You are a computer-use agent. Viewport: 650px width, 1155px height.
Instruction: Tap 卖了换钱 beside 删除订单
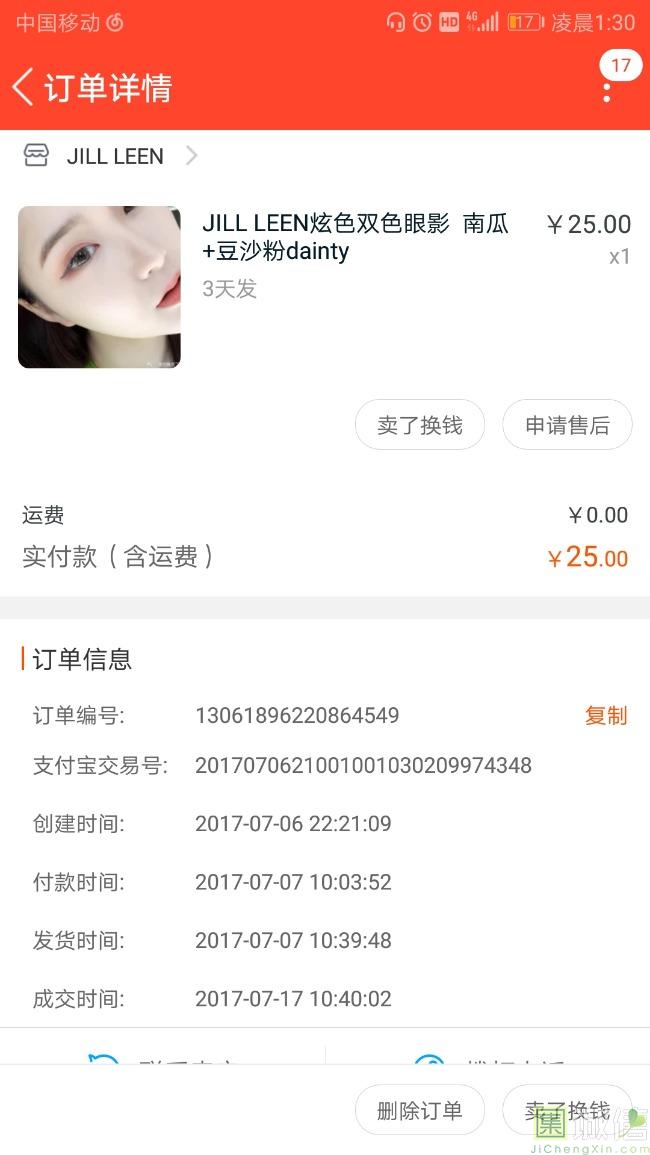(x=567, y=1110)
